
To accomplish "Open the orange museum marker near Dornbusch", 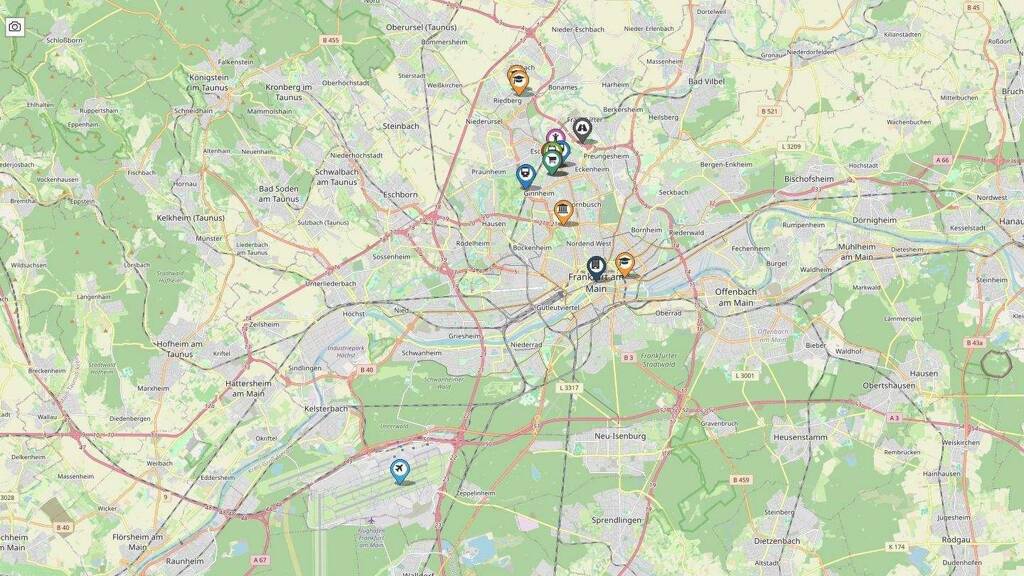I will coord(563,212).
